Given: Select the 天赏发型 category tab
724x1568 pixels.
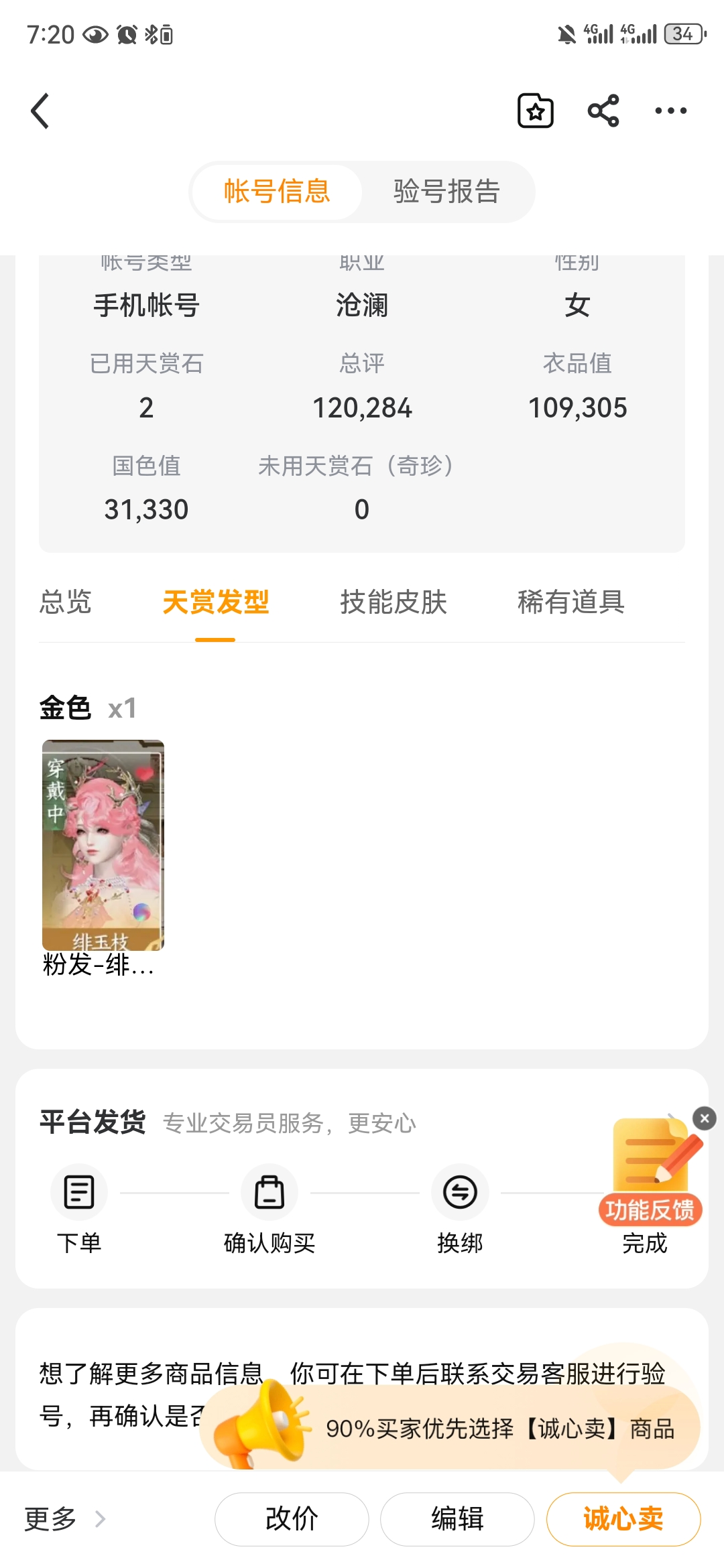Looking at the screenshot, I should point(215,602).
